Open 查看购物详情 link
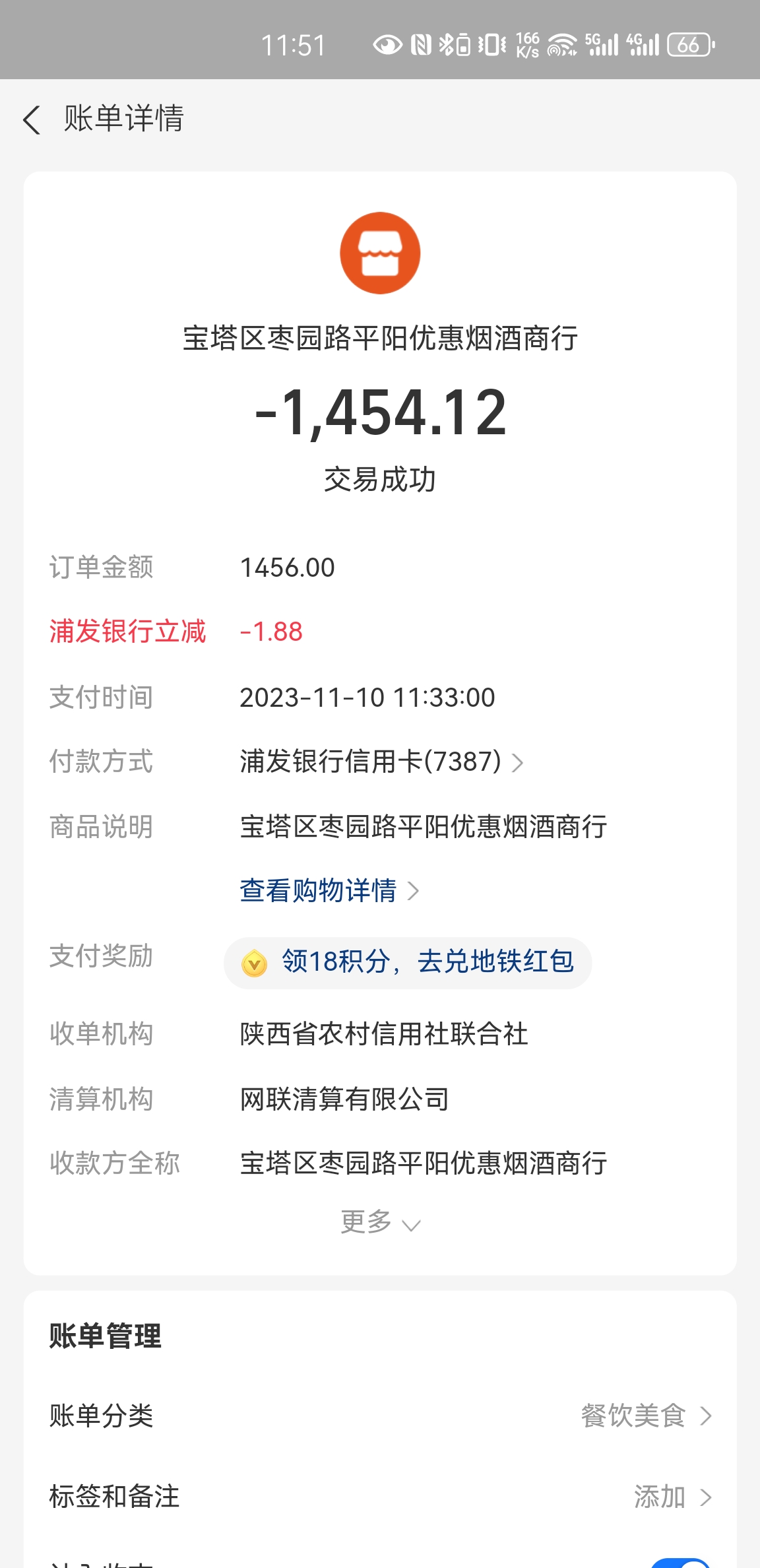 tap(329, 891)
